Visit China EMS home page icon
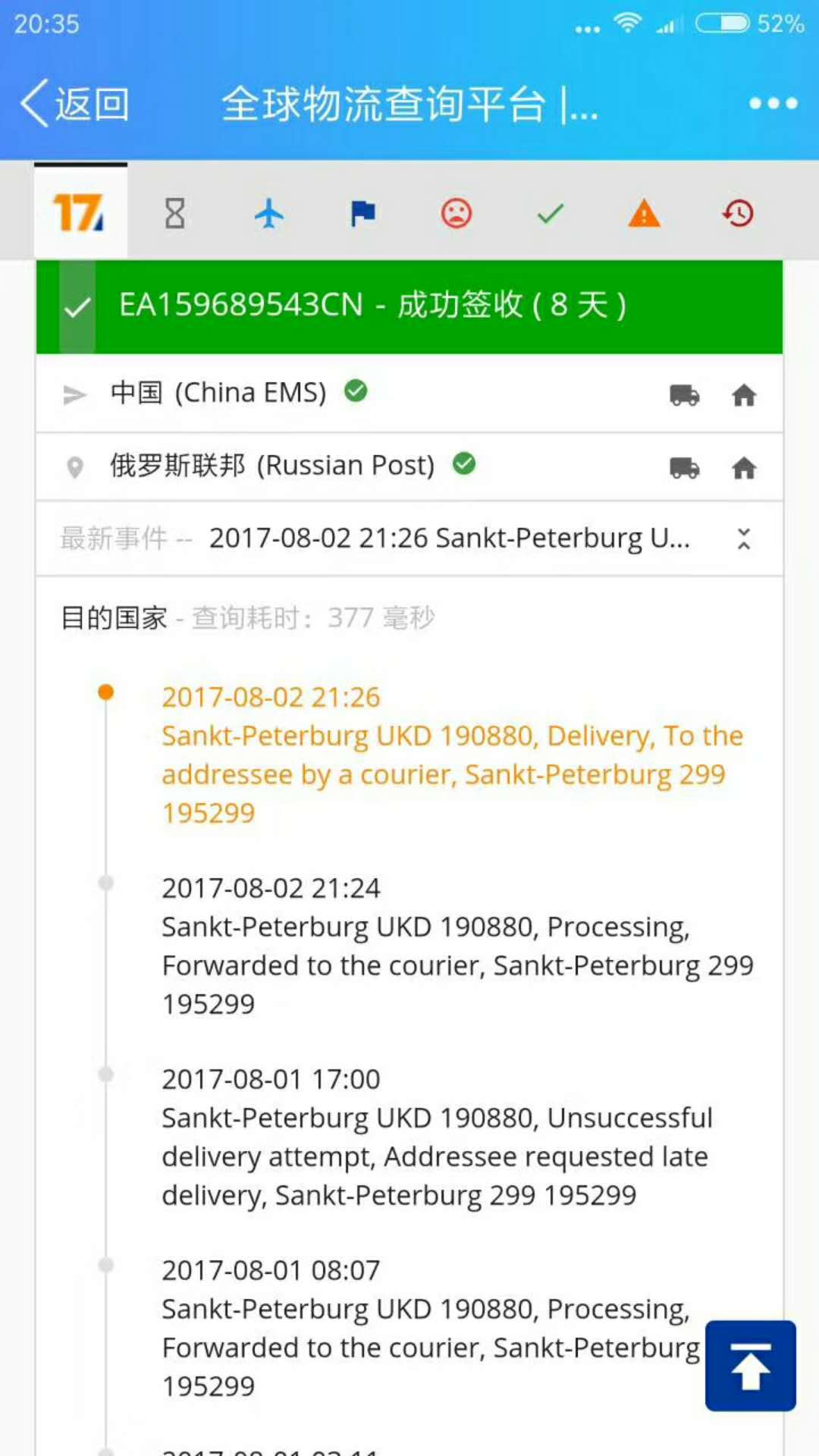Image resolution: width=819 pixels, height=1456 pixels. point(744,394)
